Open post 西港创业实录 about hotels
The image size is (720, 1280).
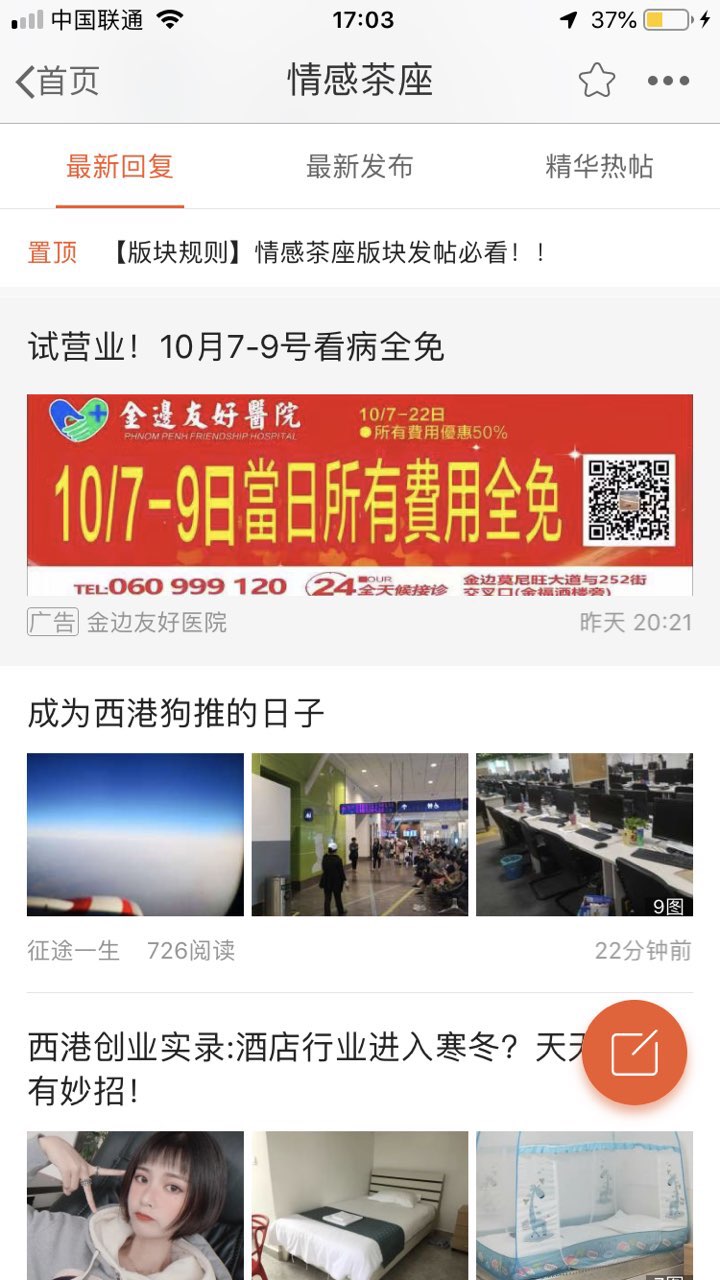coord(300,1068)
